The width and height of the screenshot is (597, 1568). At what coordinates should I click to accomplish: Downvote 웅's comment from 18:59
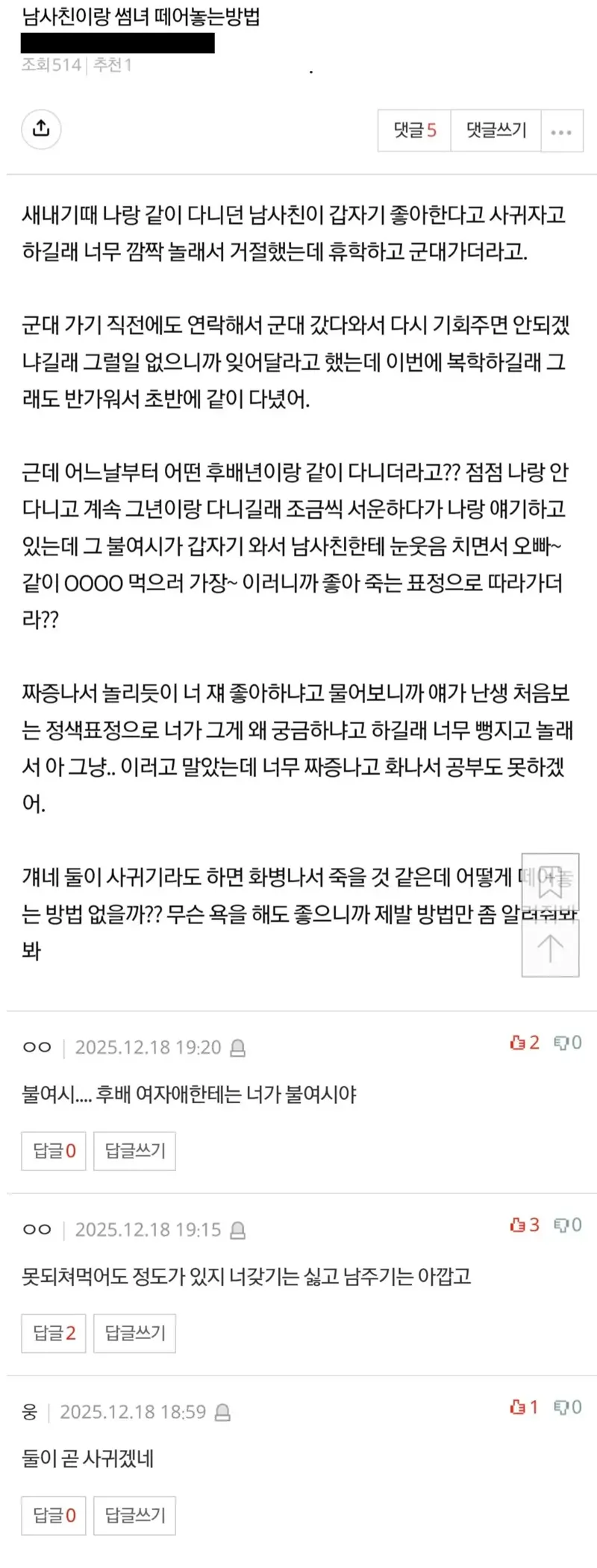tap(567, 1407)
